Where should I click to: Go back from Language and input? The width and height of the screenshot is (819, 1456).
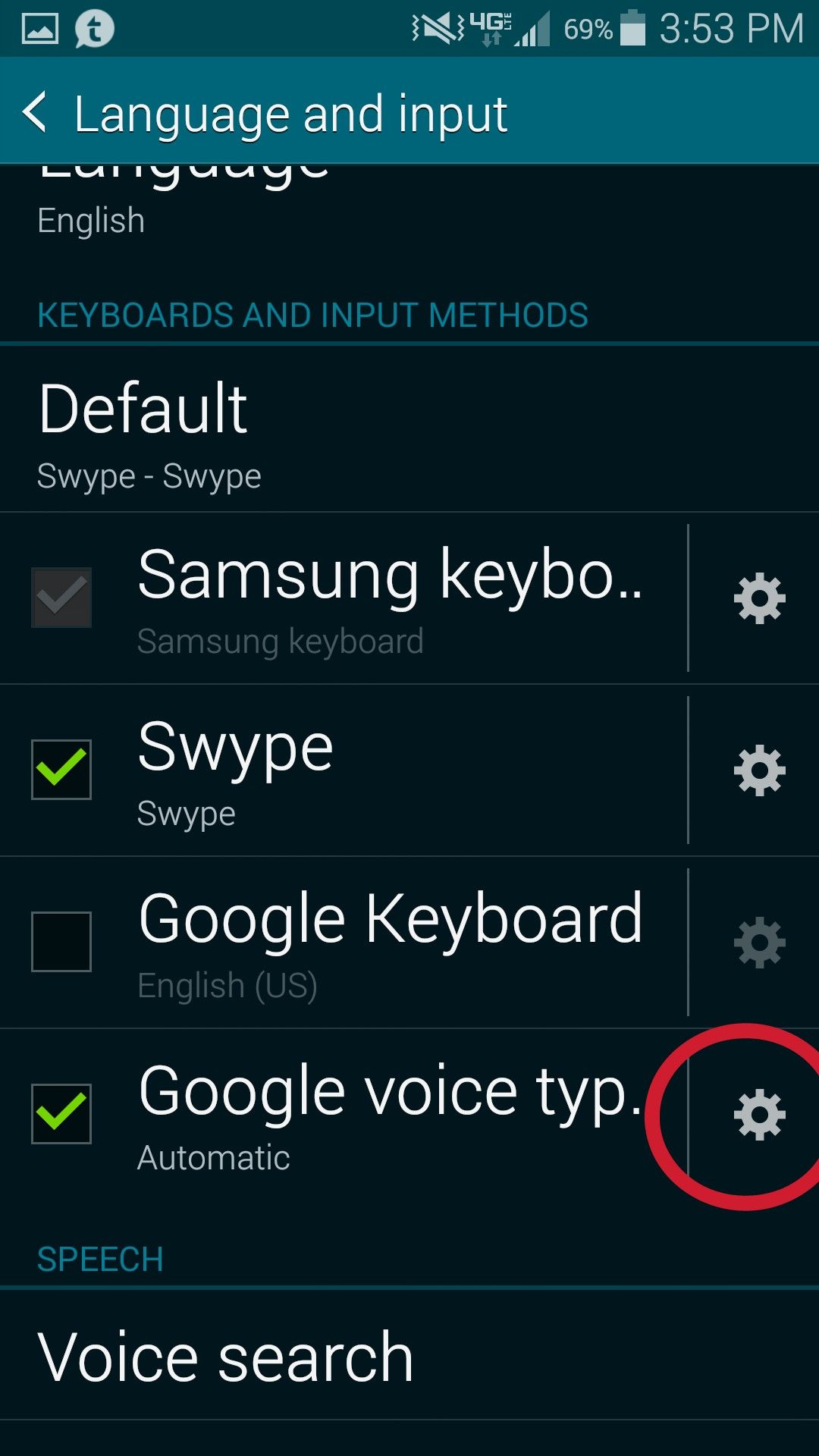(x=36, y=112)
